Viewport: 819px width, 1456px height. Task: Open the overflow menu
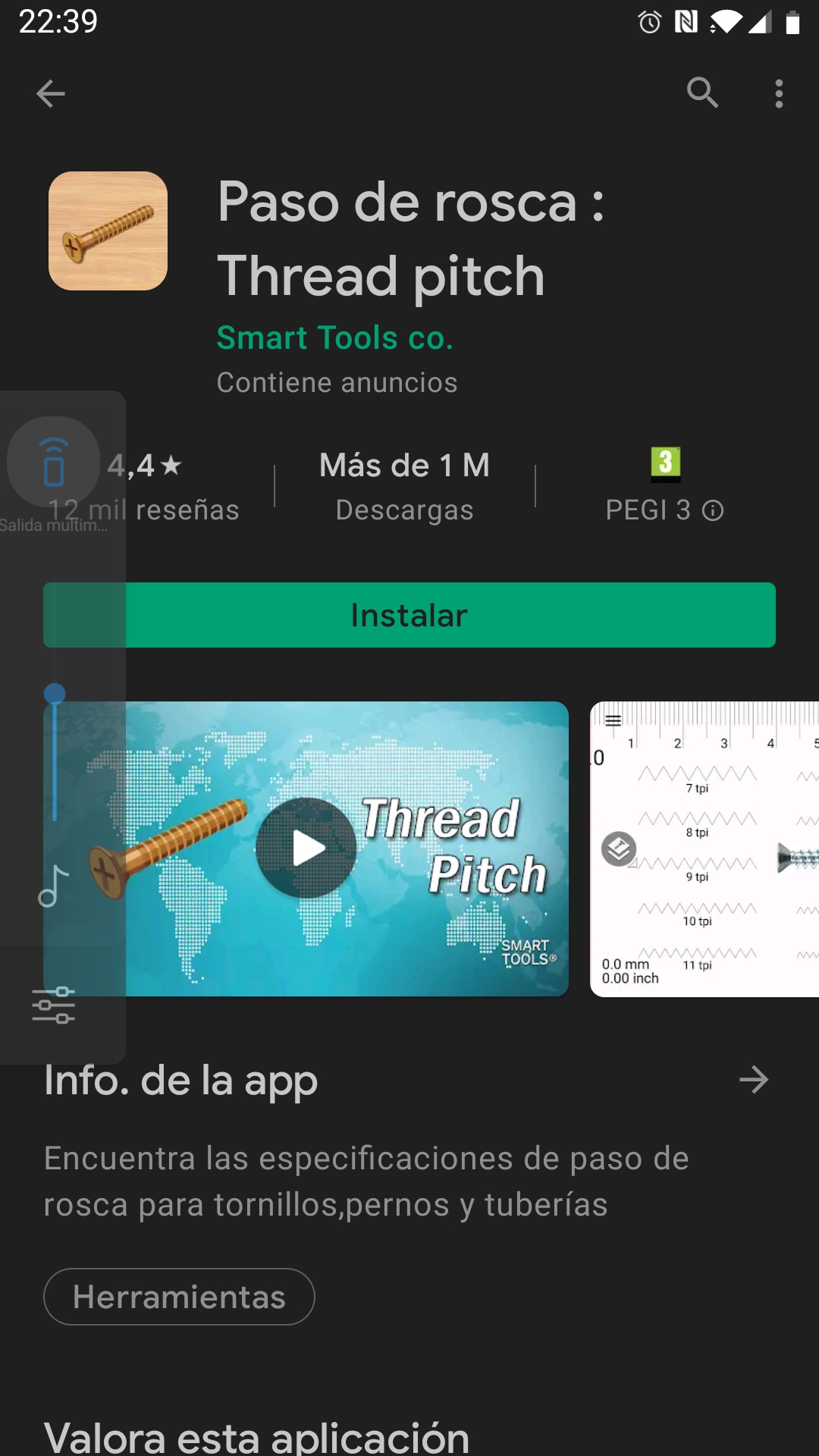[x=779, y=94]
